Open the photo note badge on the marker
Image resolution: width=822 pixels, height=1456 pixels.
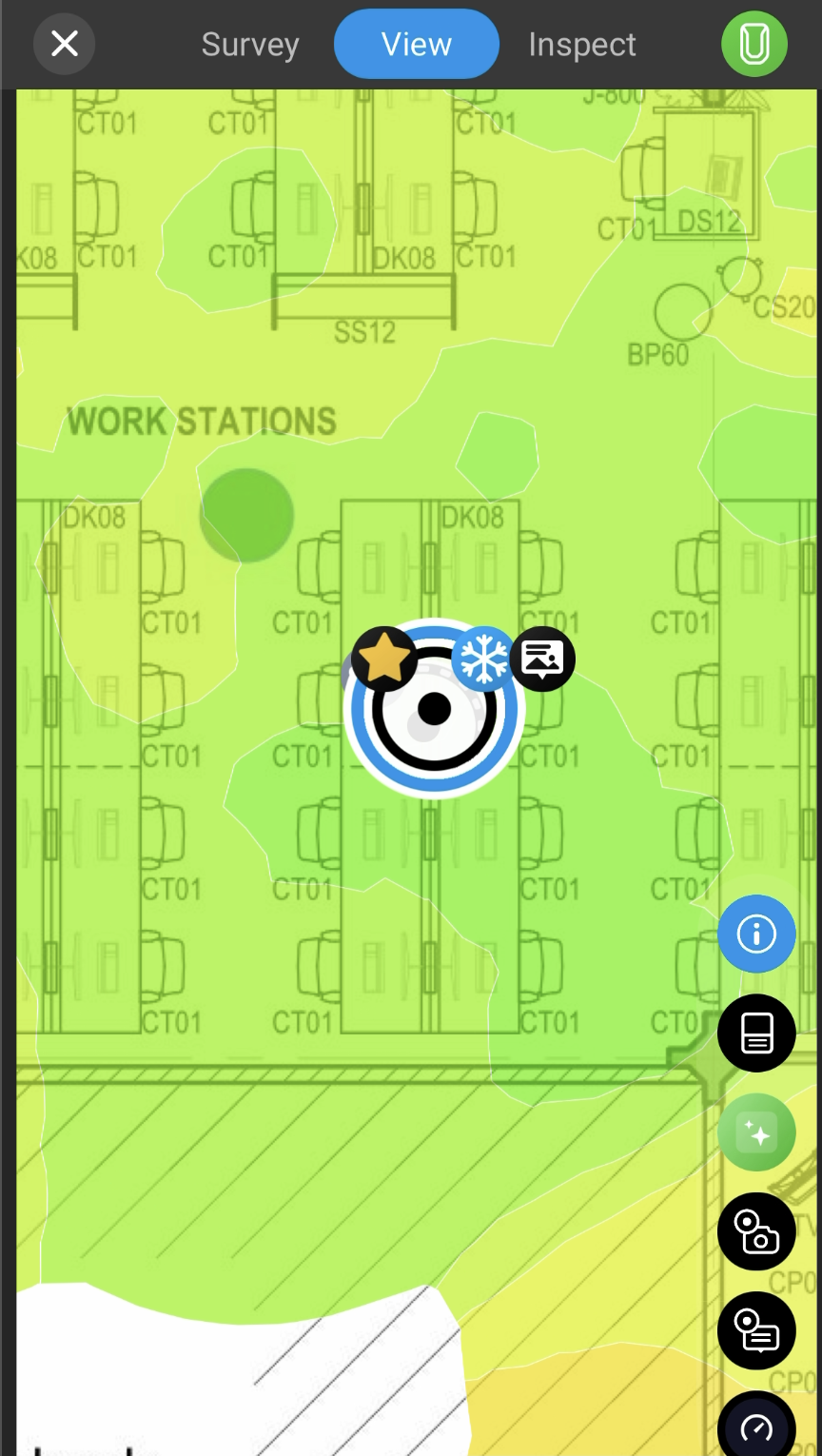[x=542, y=659]
